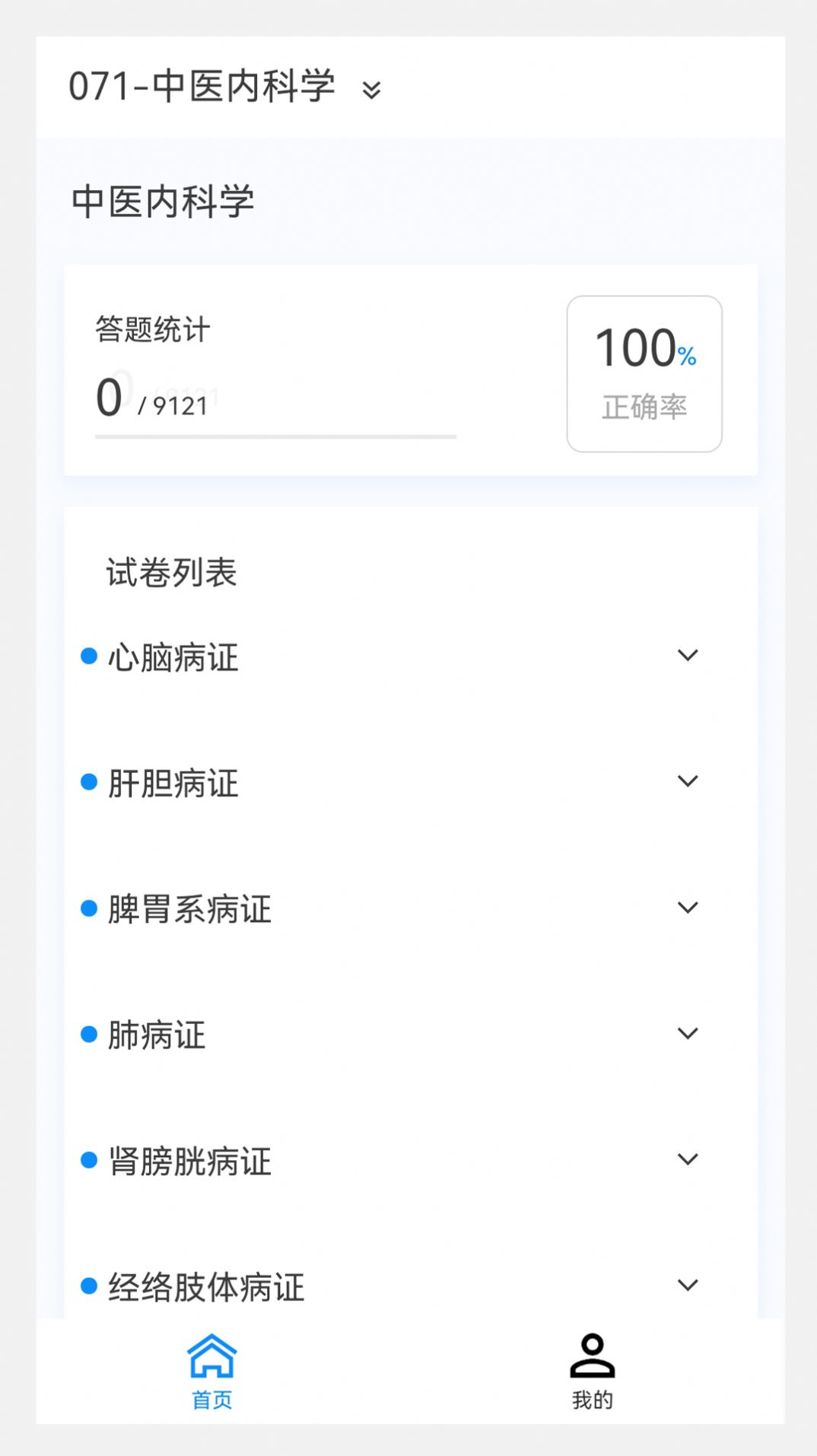Expand the 经络肢体病证 chevron
This screenshot has width=817, height=1456.
(x=688, y=1284)
